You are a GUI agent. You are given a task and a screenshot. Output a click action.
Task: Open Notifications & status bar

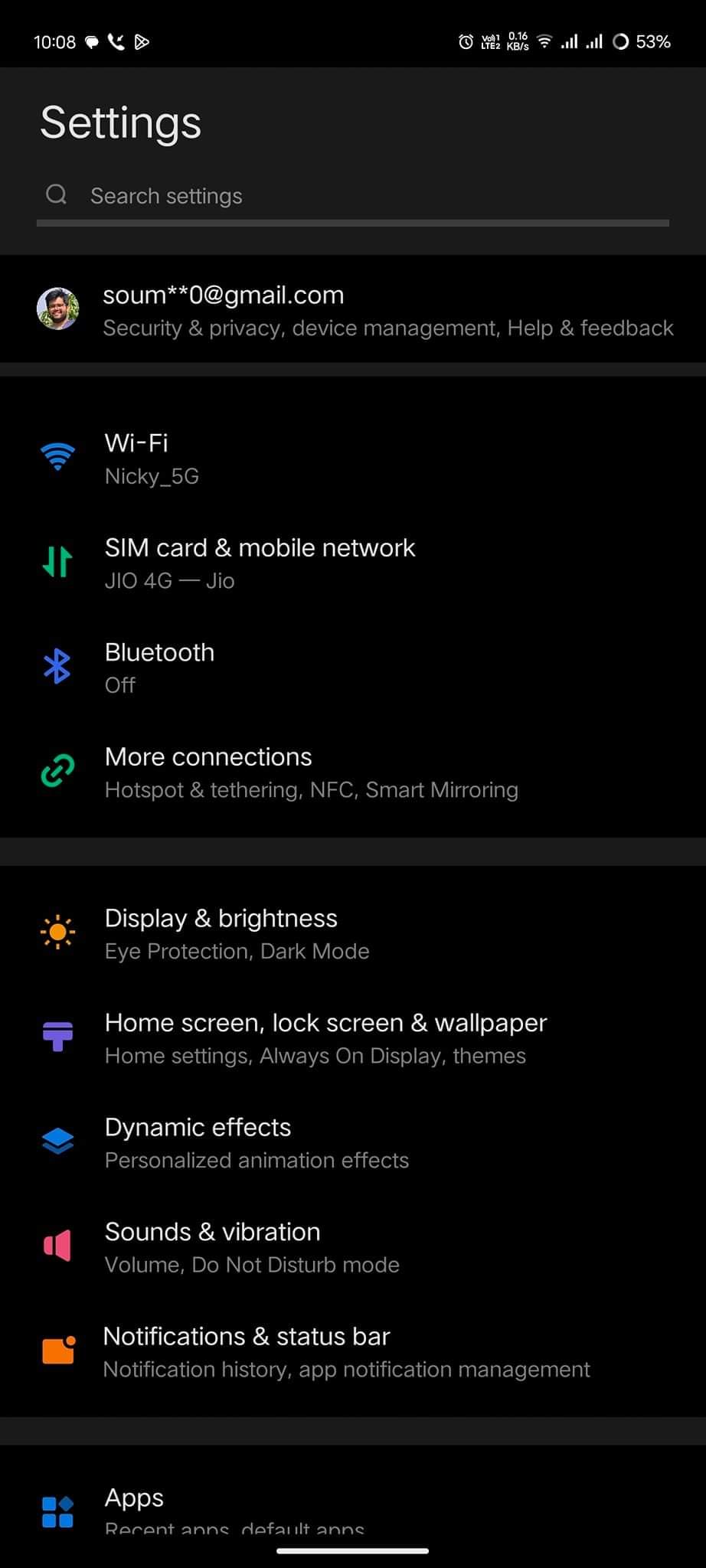click(352, 1351)
